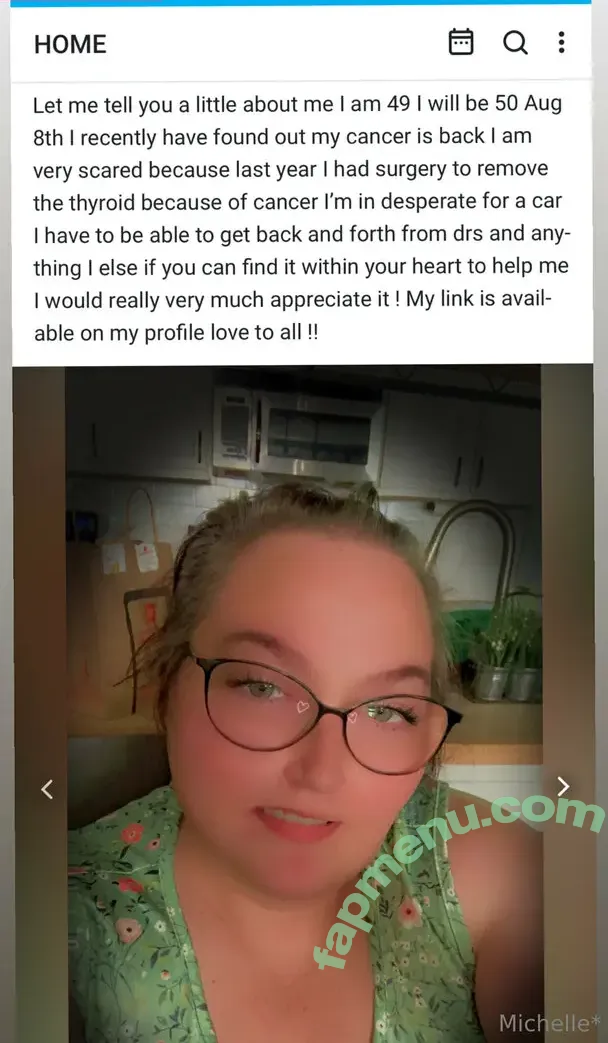
Task: Go to the previous photo with the left arrow
Action: [x=46, y=789]
